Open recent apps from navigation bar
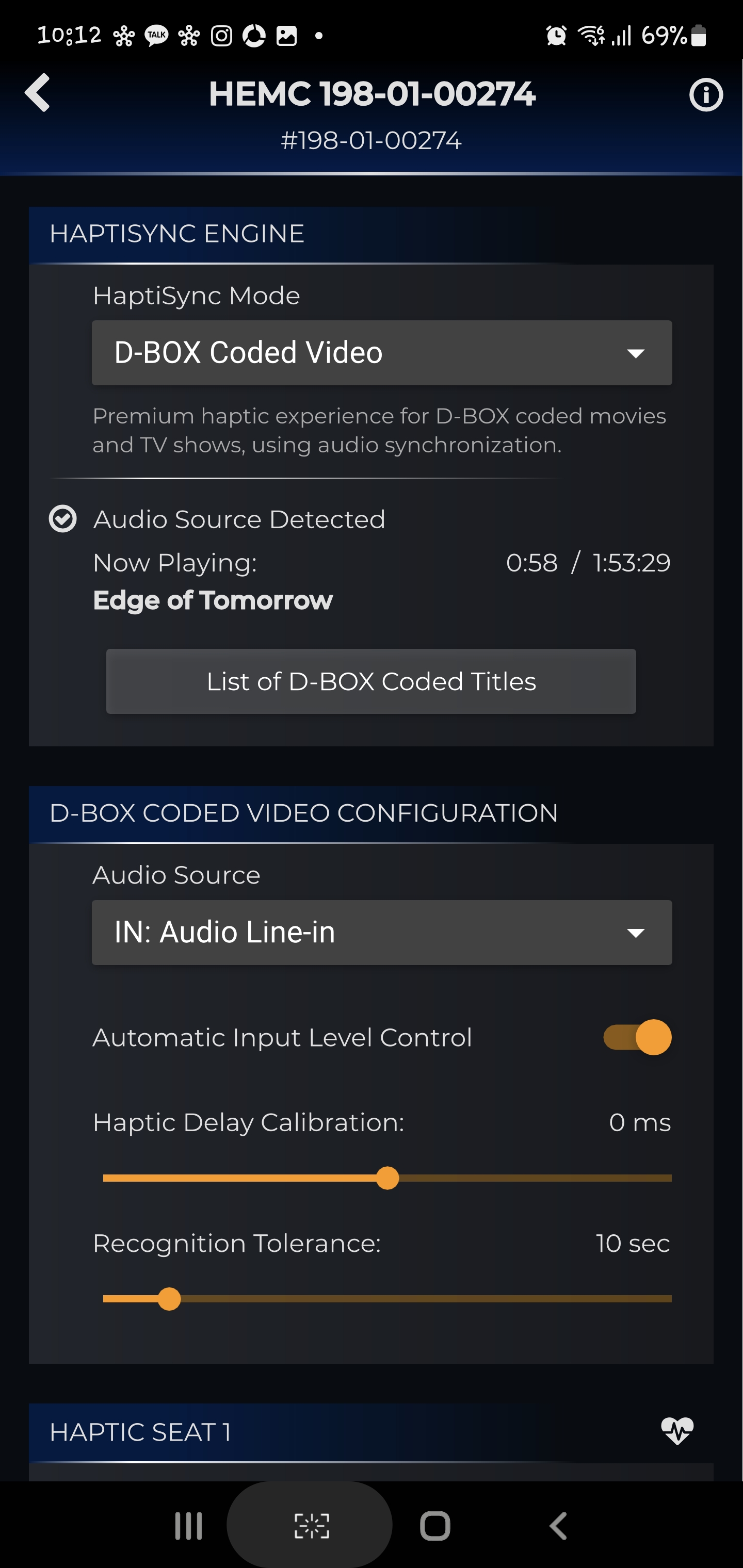The width and height of the screenshot is (743, 1568). [x=188, y=1525]
